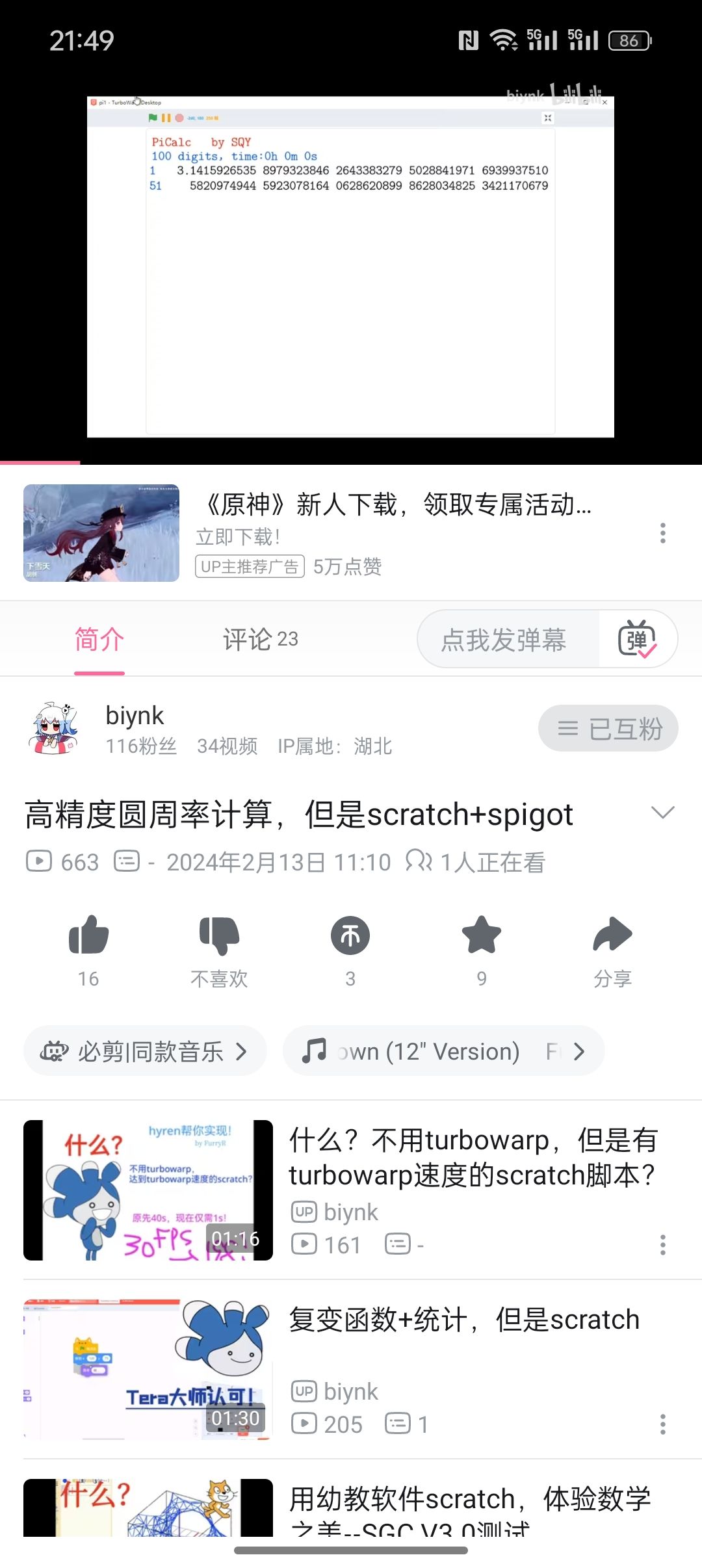Open the 已互粉 follow options

608,728
